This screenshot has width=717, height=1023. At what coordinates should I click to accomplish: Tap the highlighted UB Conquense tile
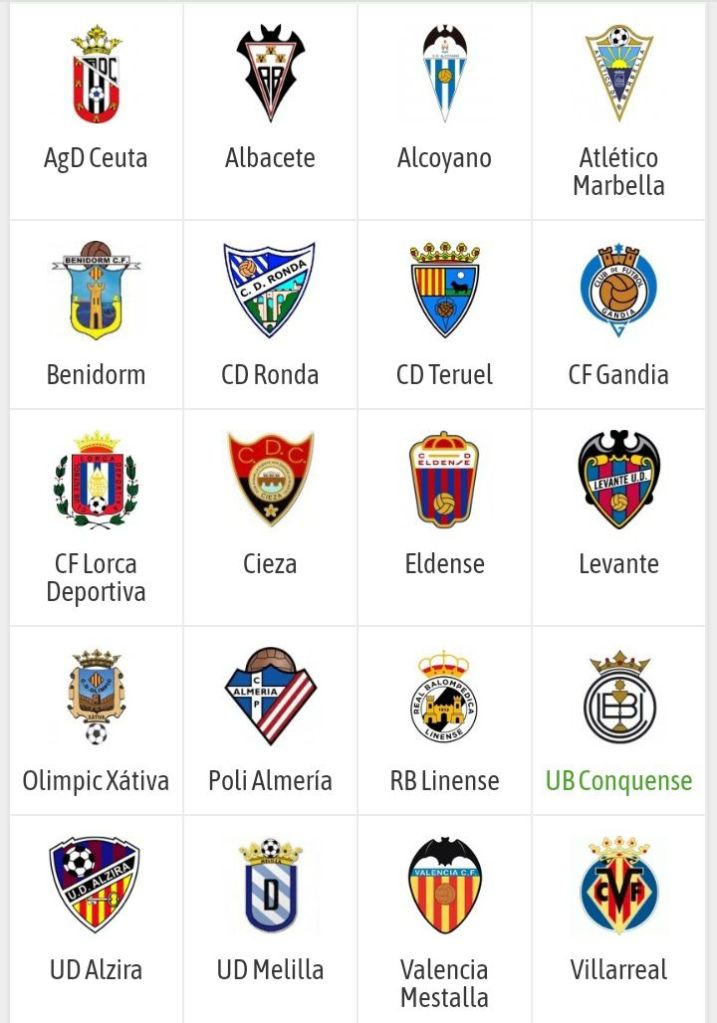pyautogui.click(x=619, y=720)
